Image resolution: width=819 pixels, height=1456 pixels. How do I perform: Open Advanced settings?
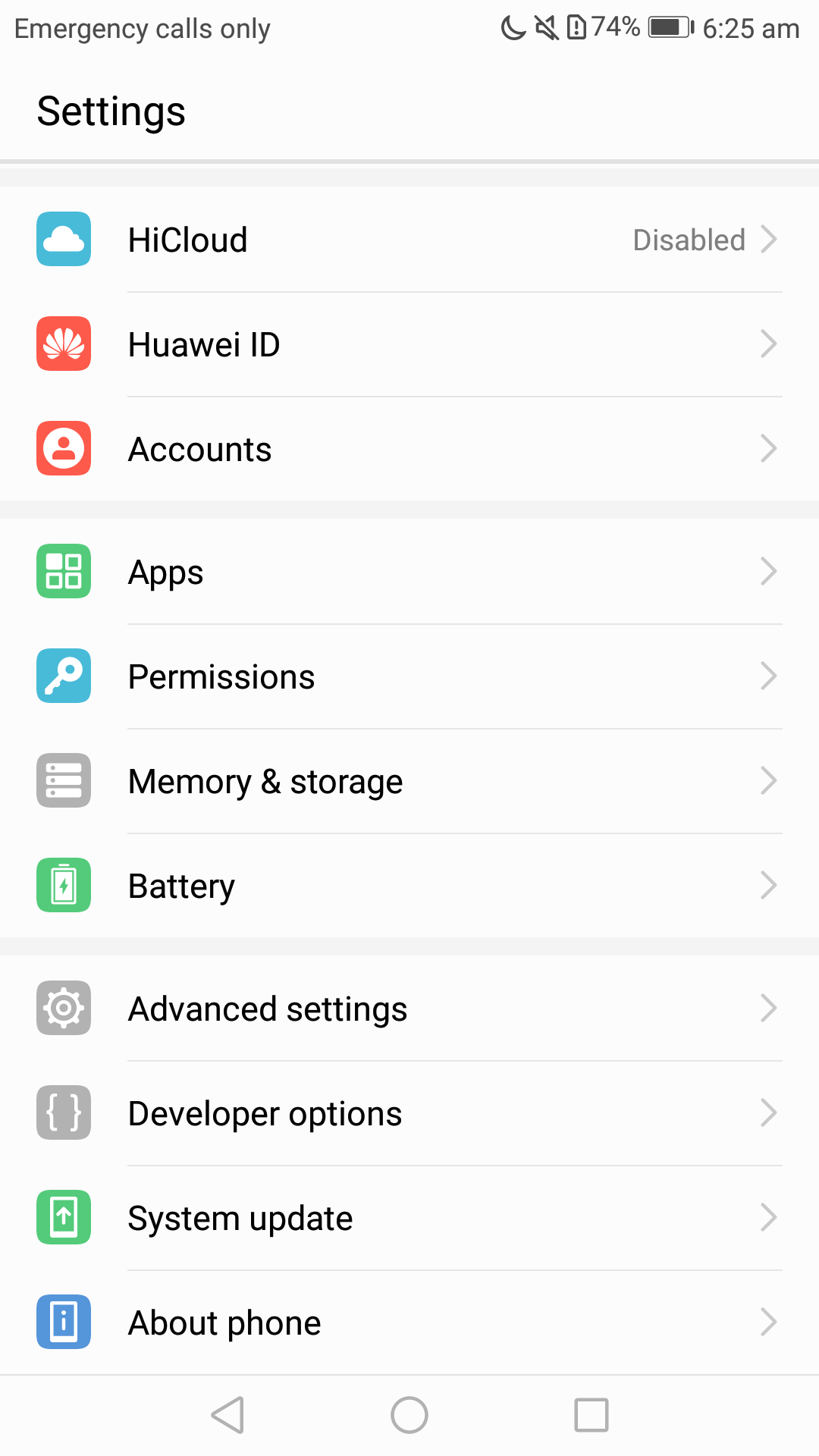tap(409, 1009)
